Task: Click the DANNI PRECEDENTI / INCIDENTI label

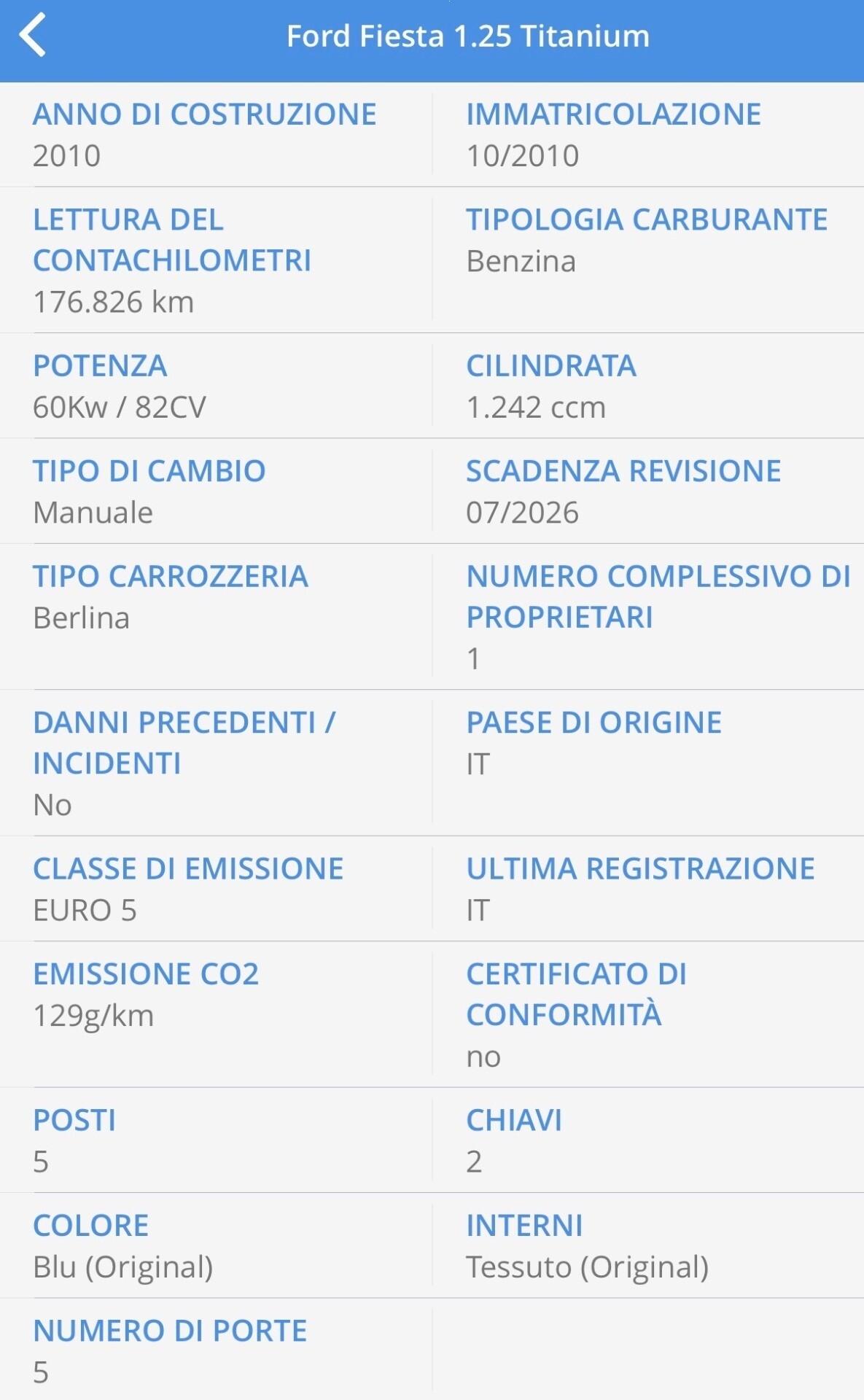Action: click(x=184, y=742)
